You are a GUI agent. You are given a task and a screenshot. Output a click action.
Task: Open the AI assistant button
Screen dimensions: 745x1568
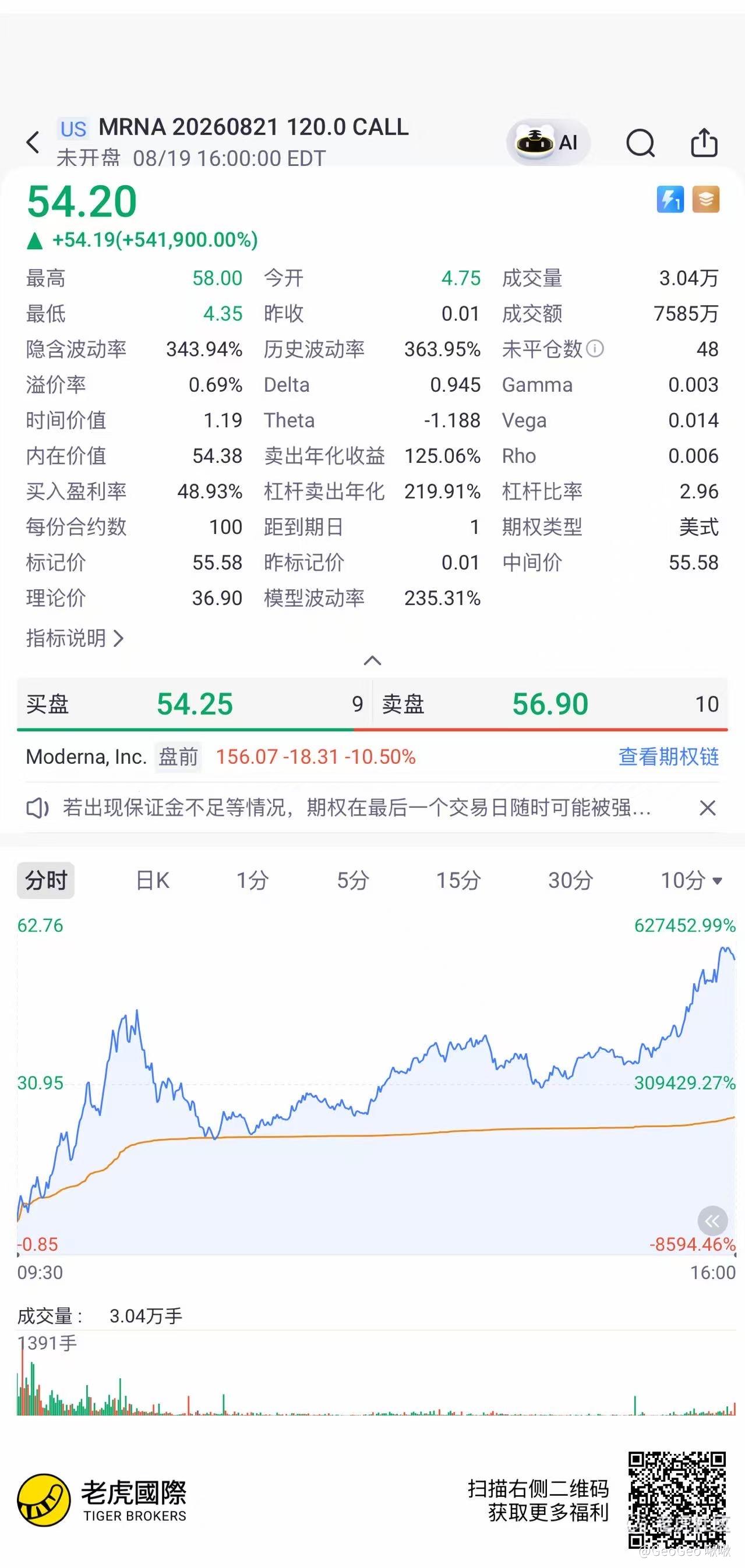pos(548,143)
